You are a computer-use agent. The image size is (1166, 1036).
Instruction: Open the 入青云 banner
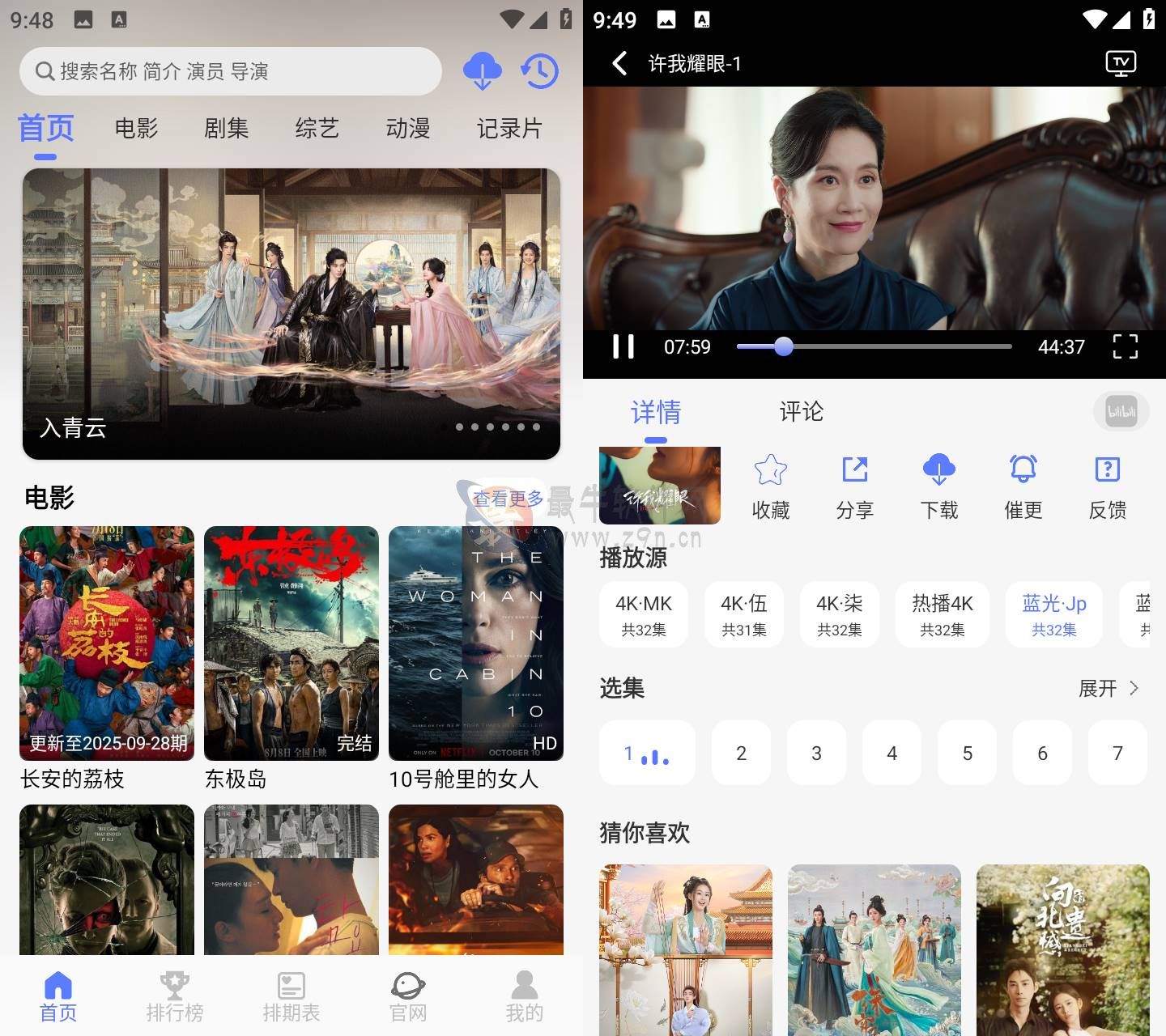(291, 314)
